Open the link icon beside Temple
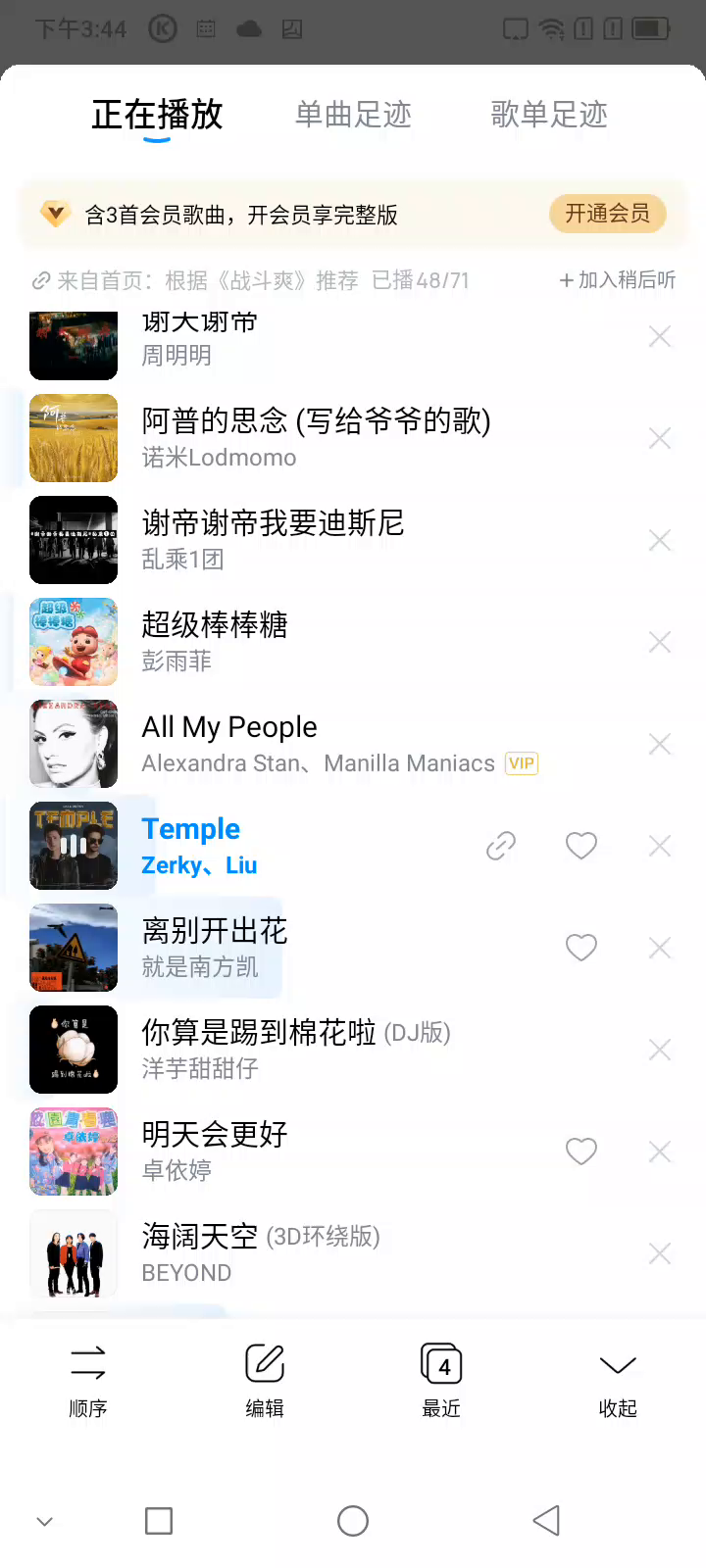This screenshot has width=706, height=1568. pos(501,846)
